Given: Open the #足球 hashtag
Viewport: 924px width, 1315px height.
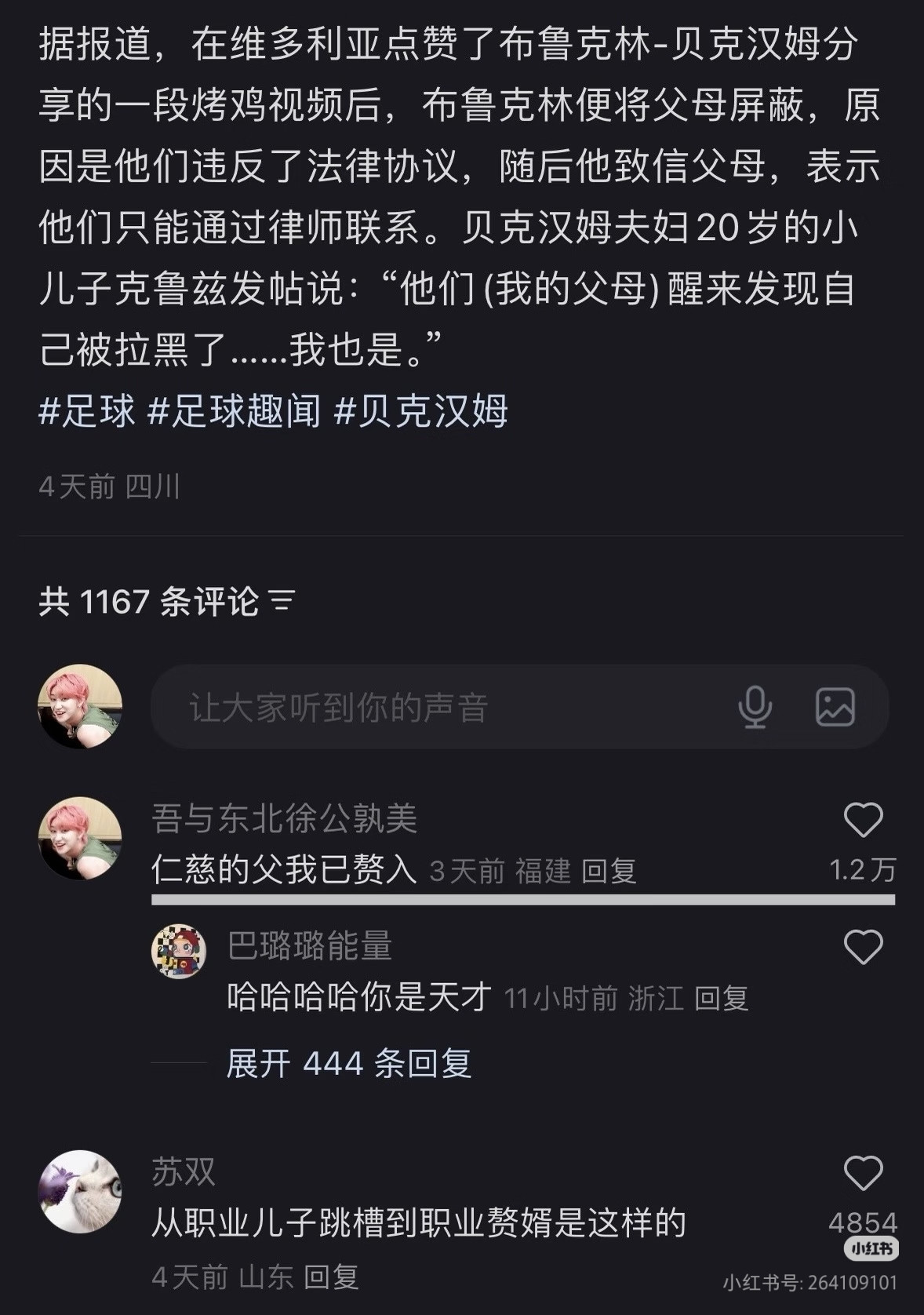Looking at the screenshot, I should 87,411.
